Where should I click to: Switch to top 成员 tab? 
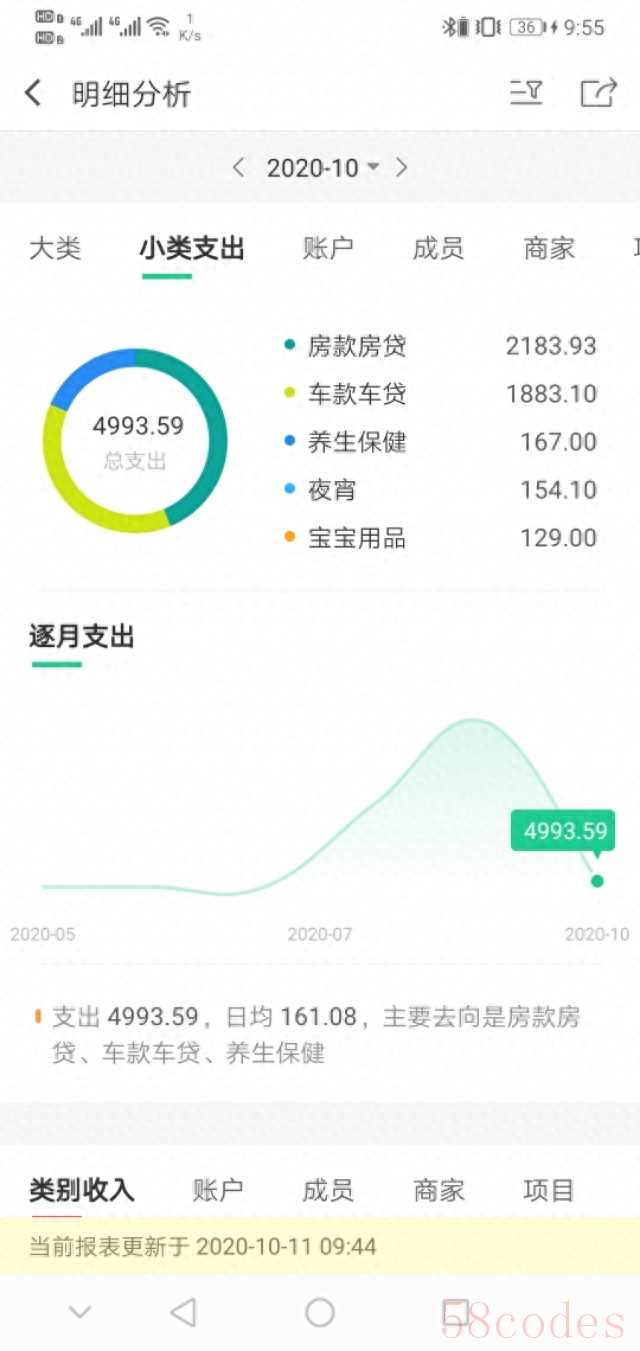[438, 249]
